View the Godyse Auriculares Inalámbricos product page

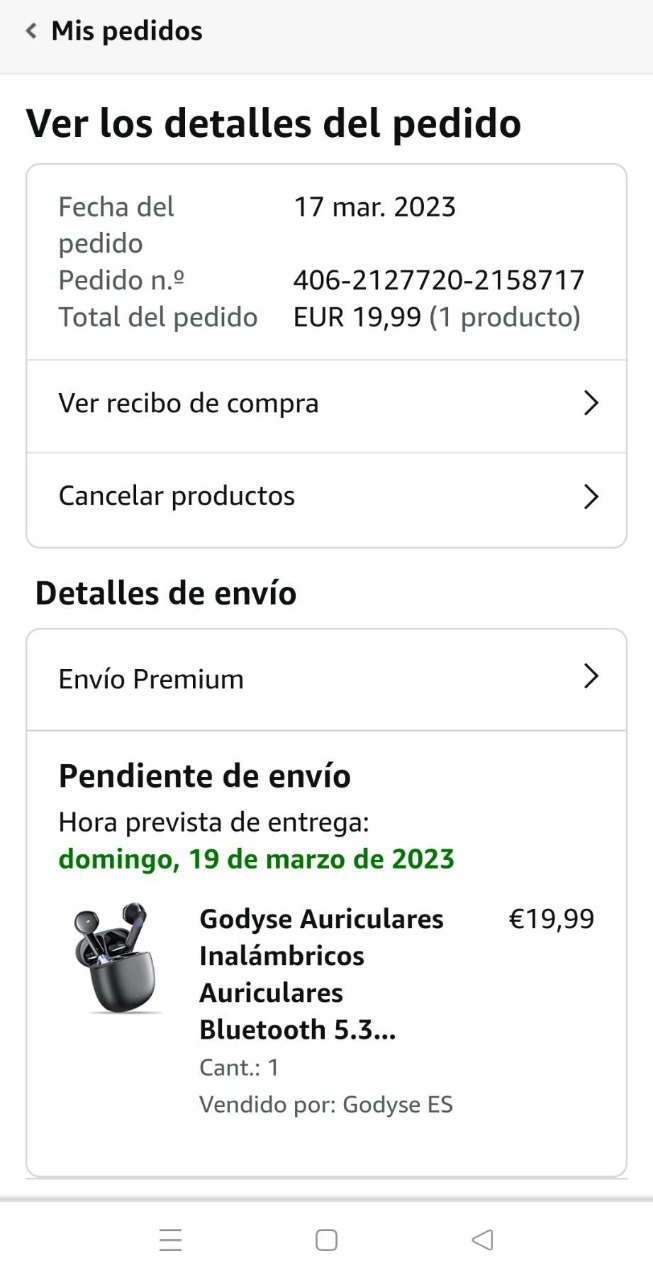[x=321, y=973]
